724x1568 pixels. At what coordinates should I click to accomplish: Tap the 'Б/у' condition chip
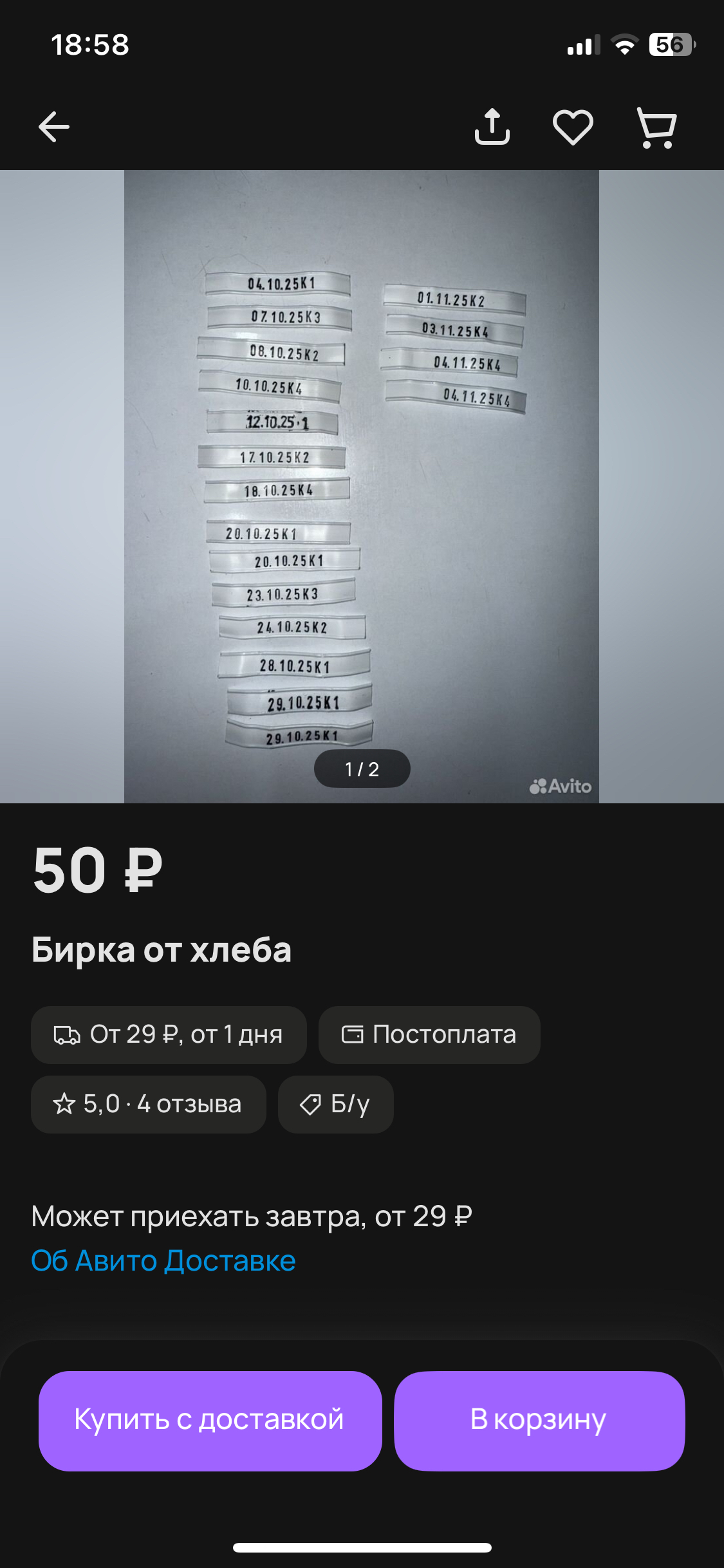point(335,1104)
